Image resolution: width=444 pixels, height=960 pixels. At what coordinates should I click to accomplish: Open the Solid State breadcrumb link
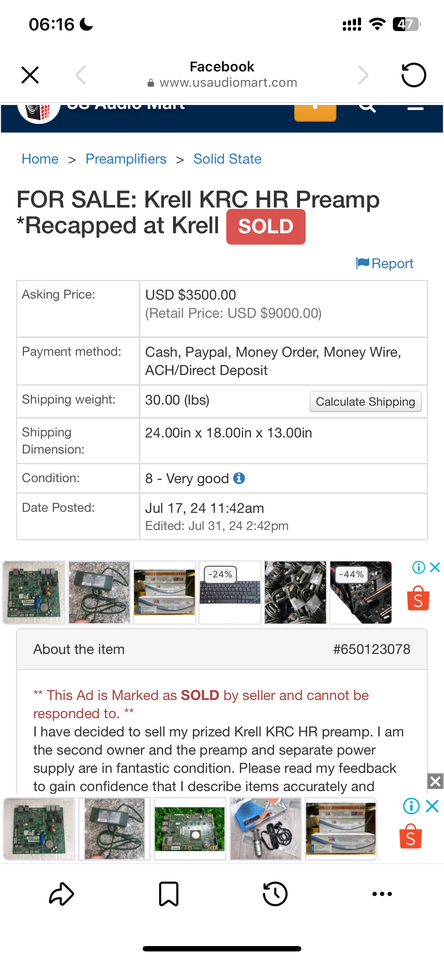coord(227,159)
